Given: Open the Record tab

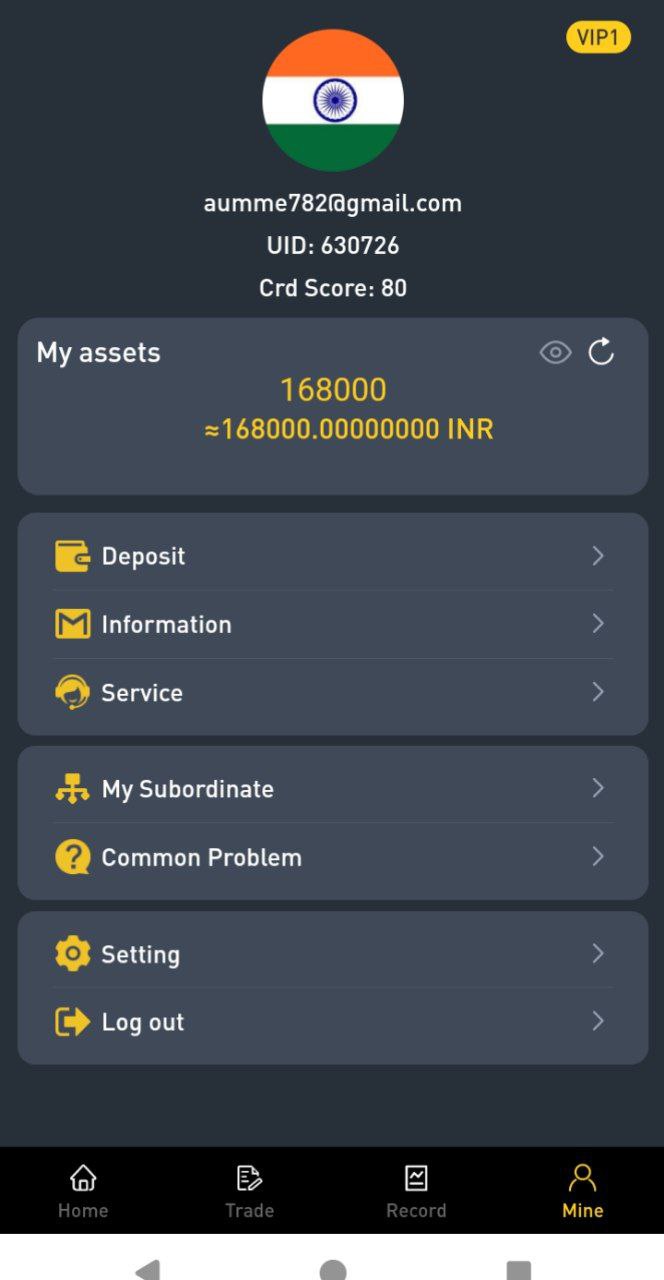Looking at the screenshot, I should click(x=416, y=1191).
